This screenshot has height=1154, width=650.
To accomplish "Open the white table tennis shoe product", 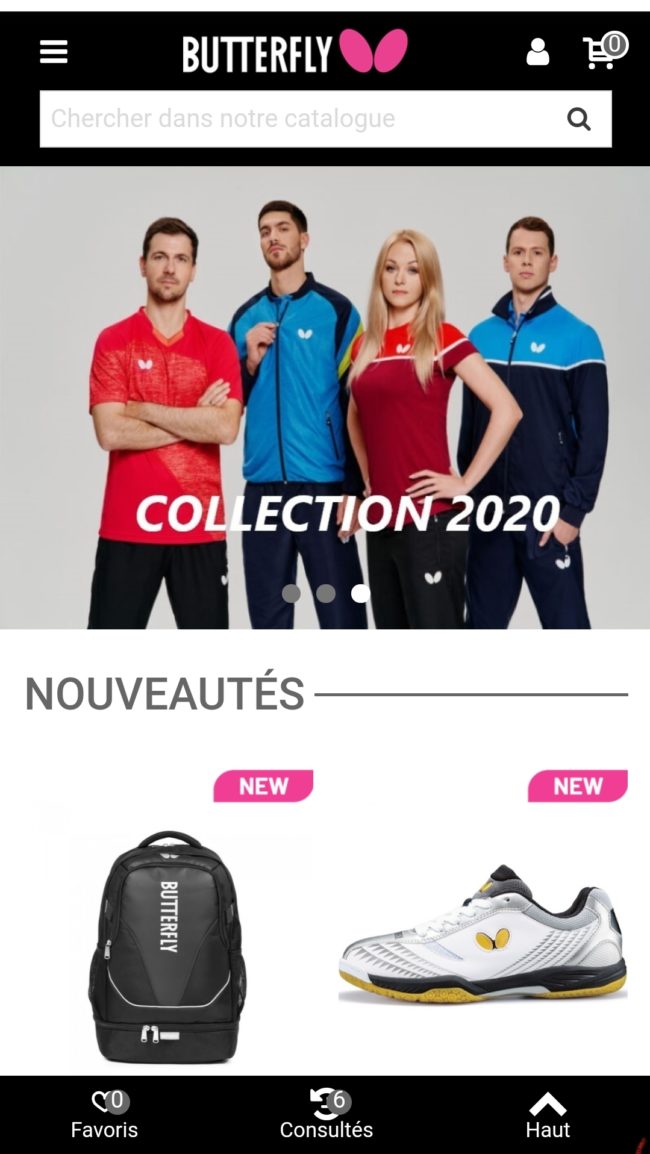I will pyautogui.click(x=482, y=935).
